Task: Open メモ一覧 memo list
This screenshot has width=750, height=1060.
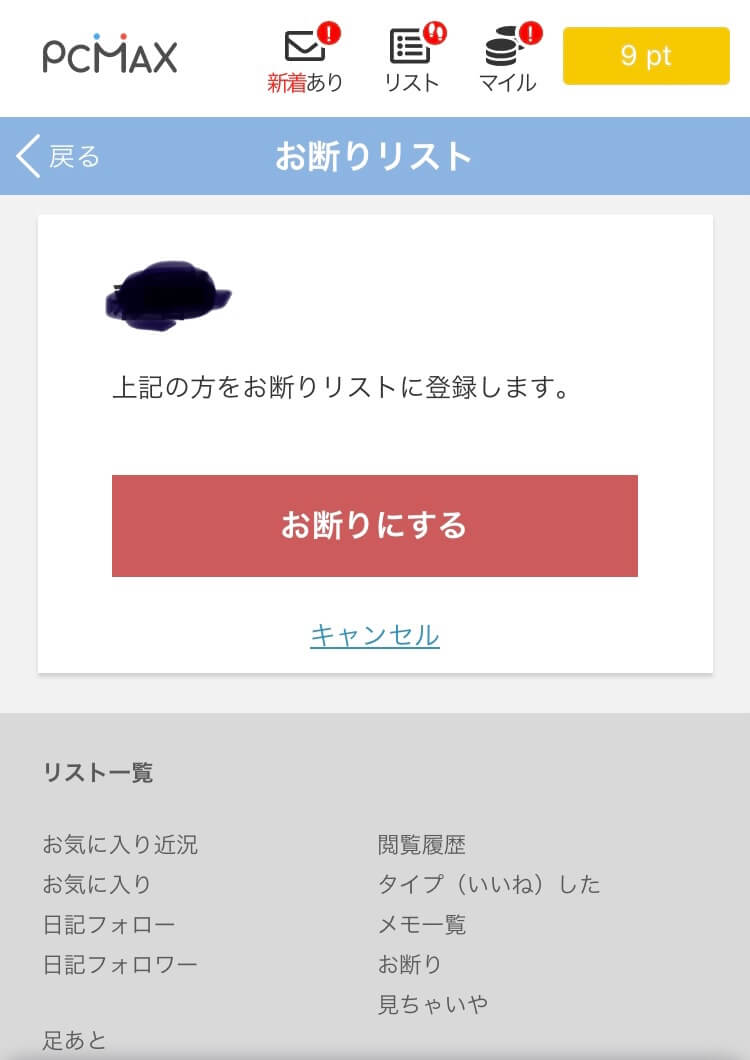Action: pyautogui.click(x=422, y=925)
